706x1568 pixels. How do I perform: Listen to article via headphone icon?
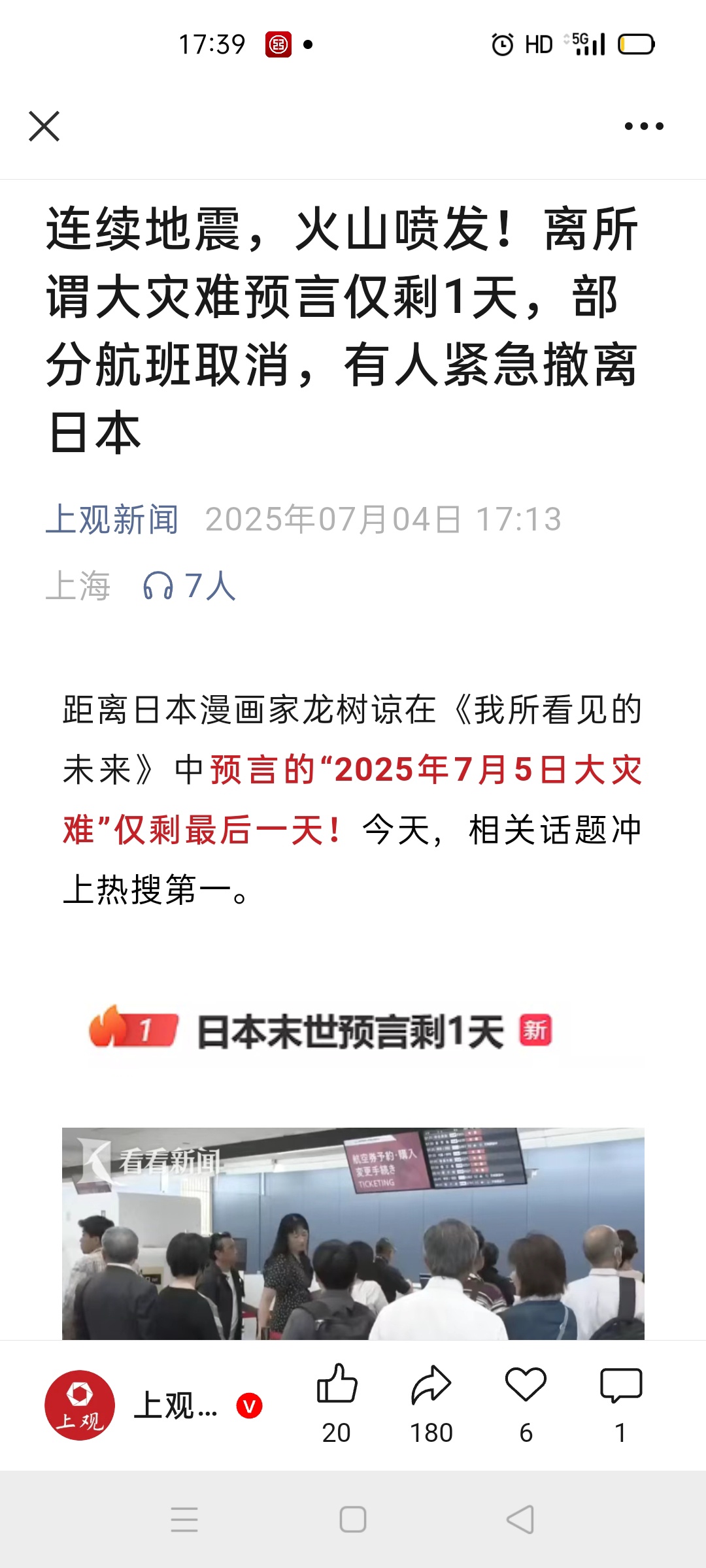158,585
